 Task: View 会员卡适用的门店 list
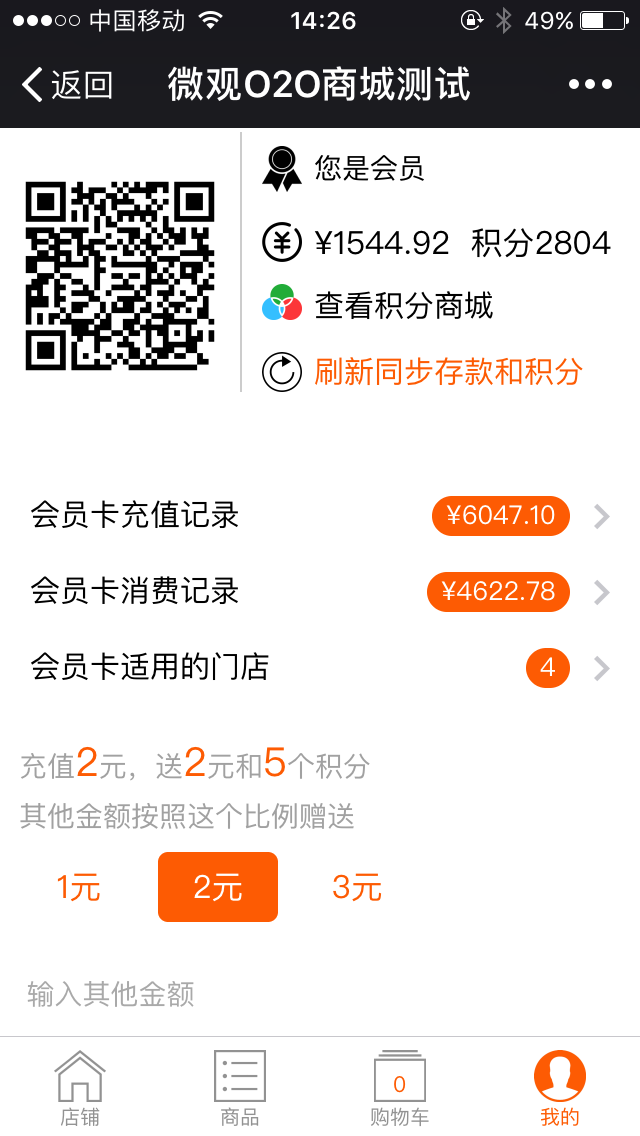coord(320,667)
